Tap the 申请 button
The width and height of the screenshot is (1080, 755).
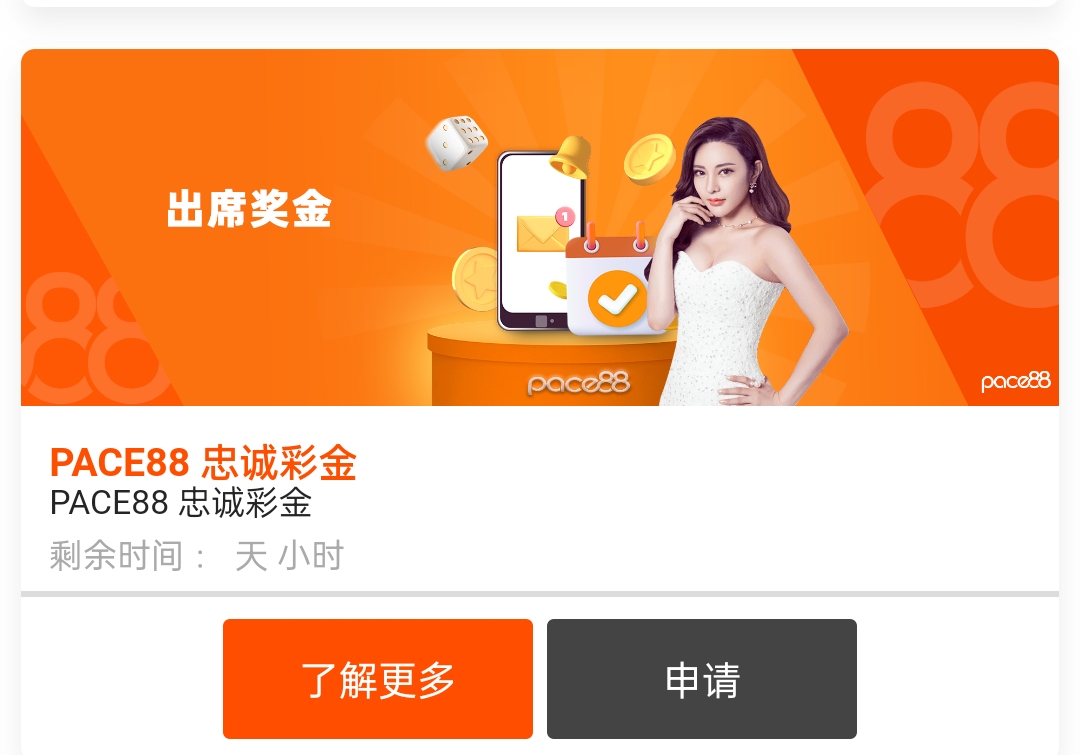(702, 679)
